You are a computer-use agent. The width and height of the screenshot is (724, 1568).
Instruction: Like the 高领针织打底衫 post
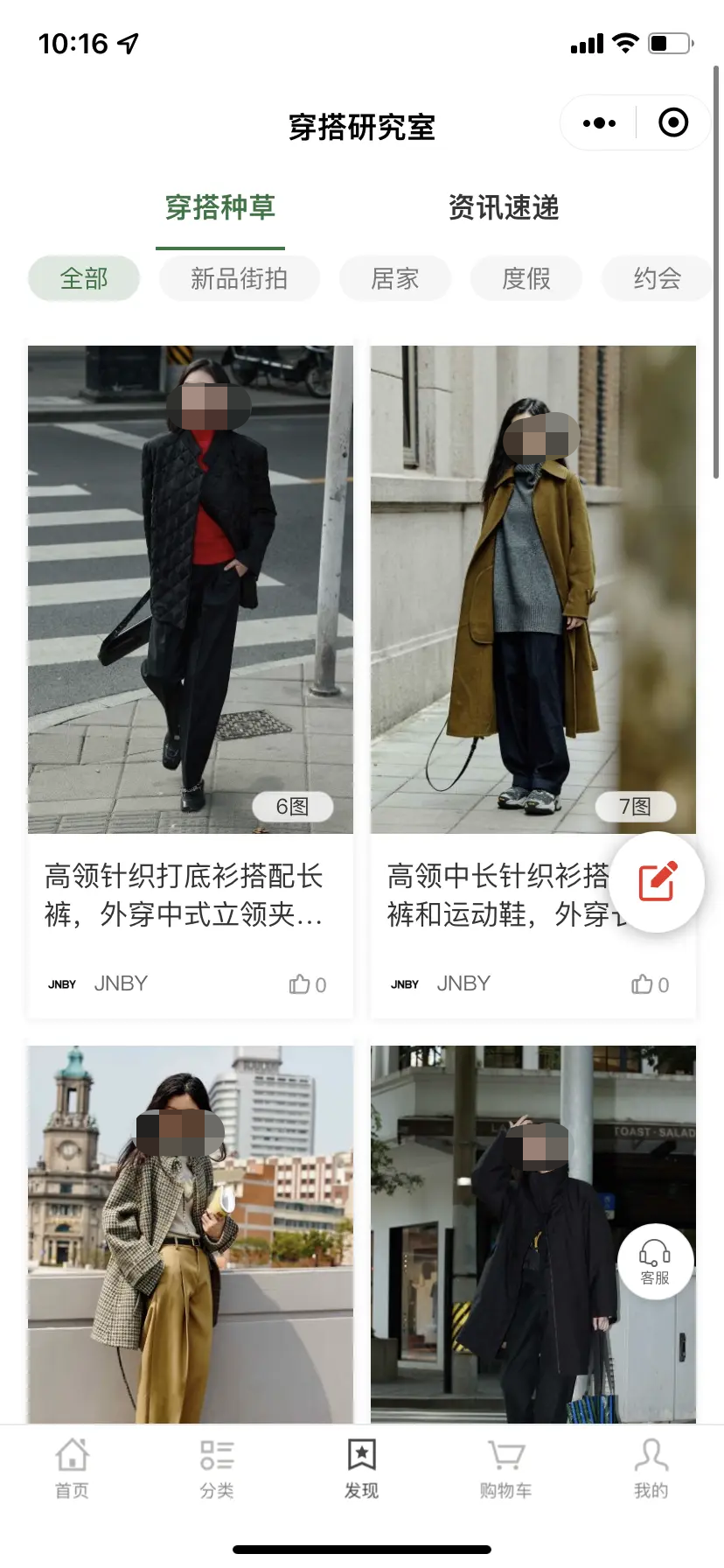[308, 984]
